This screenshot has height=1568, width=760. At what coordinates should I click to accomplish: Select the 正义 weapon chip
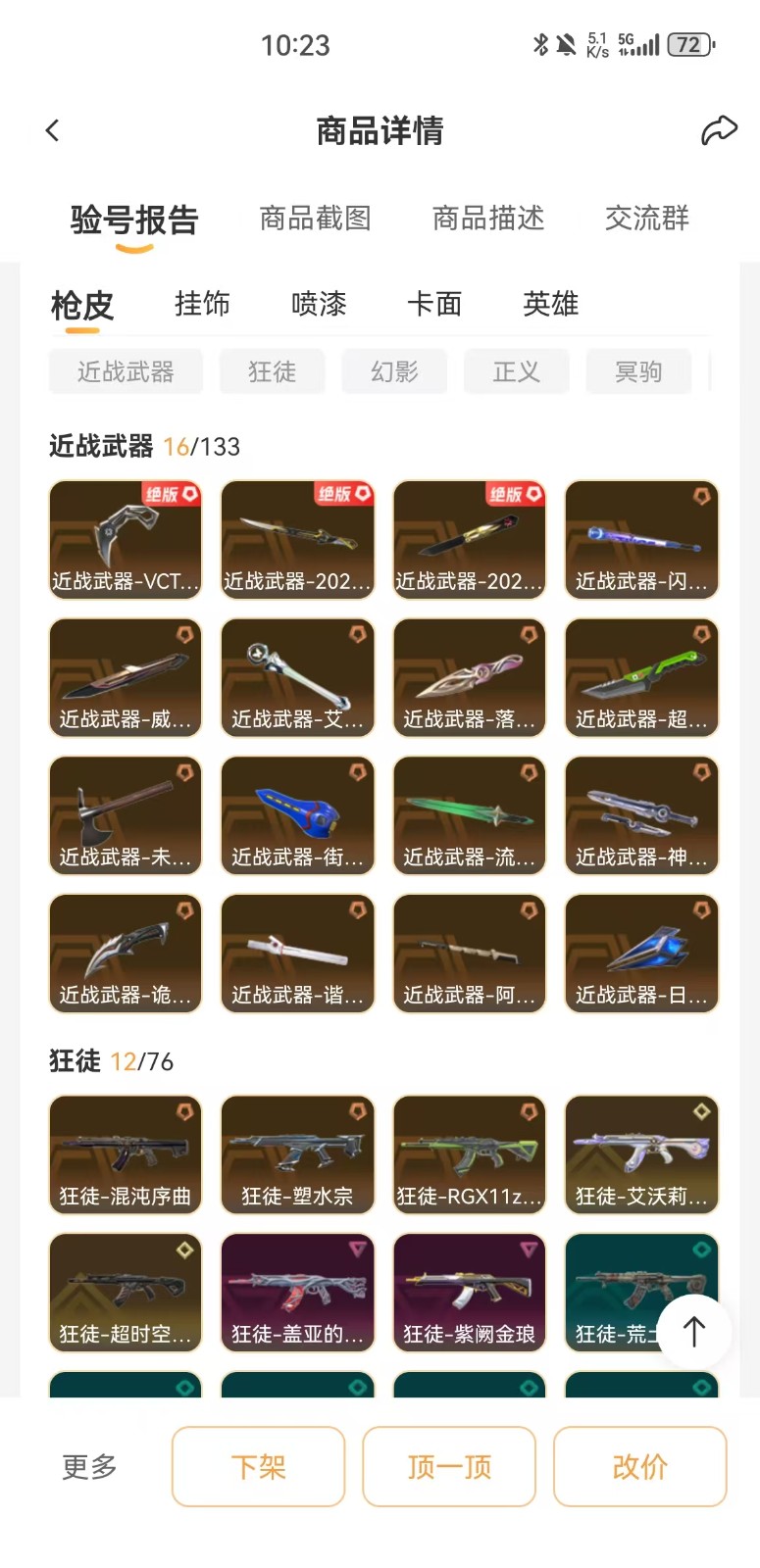(516, 371)
